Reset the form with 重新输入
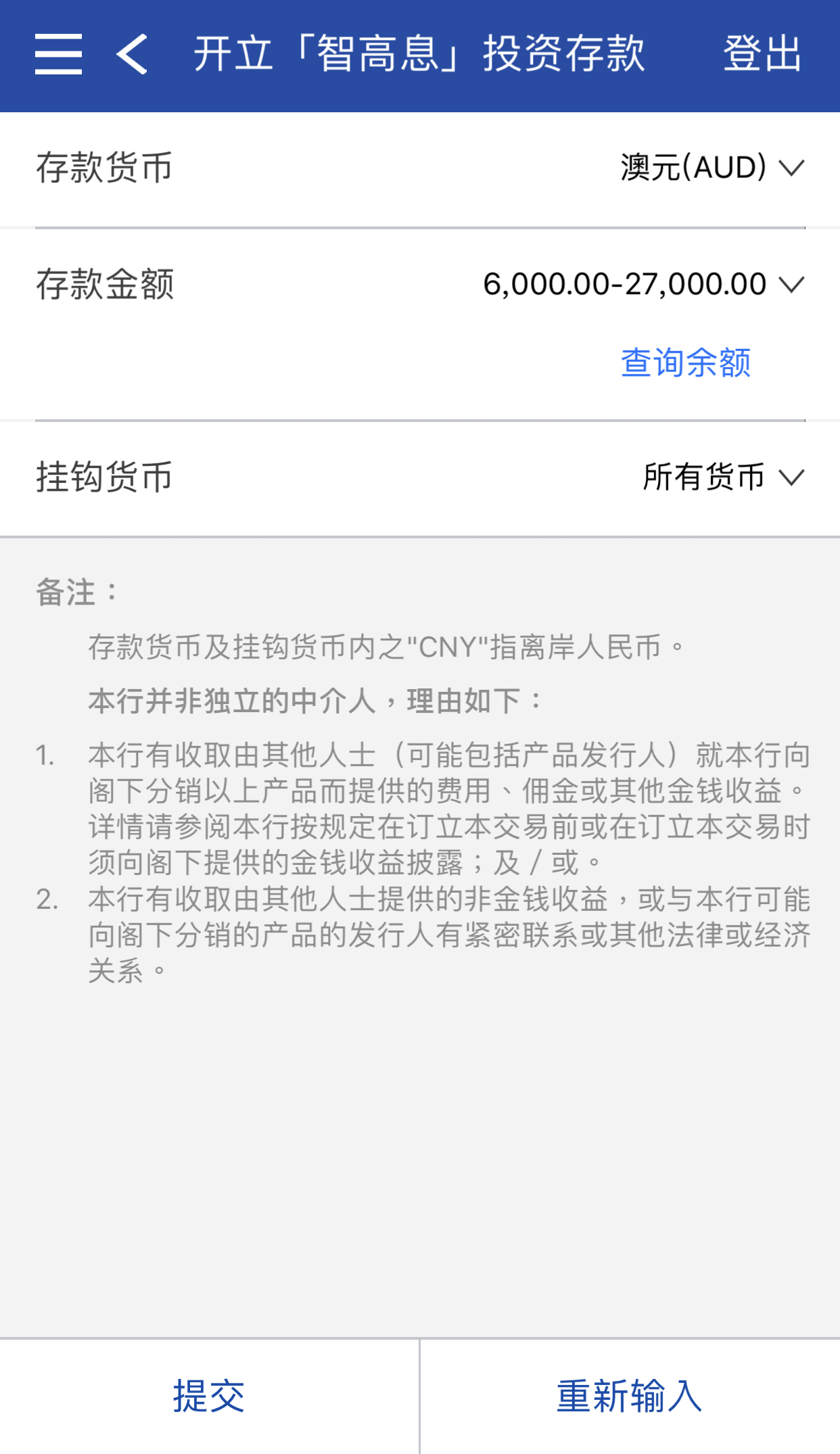The height and width of the screenshot is (1454, 840). tap(630, 1397)
